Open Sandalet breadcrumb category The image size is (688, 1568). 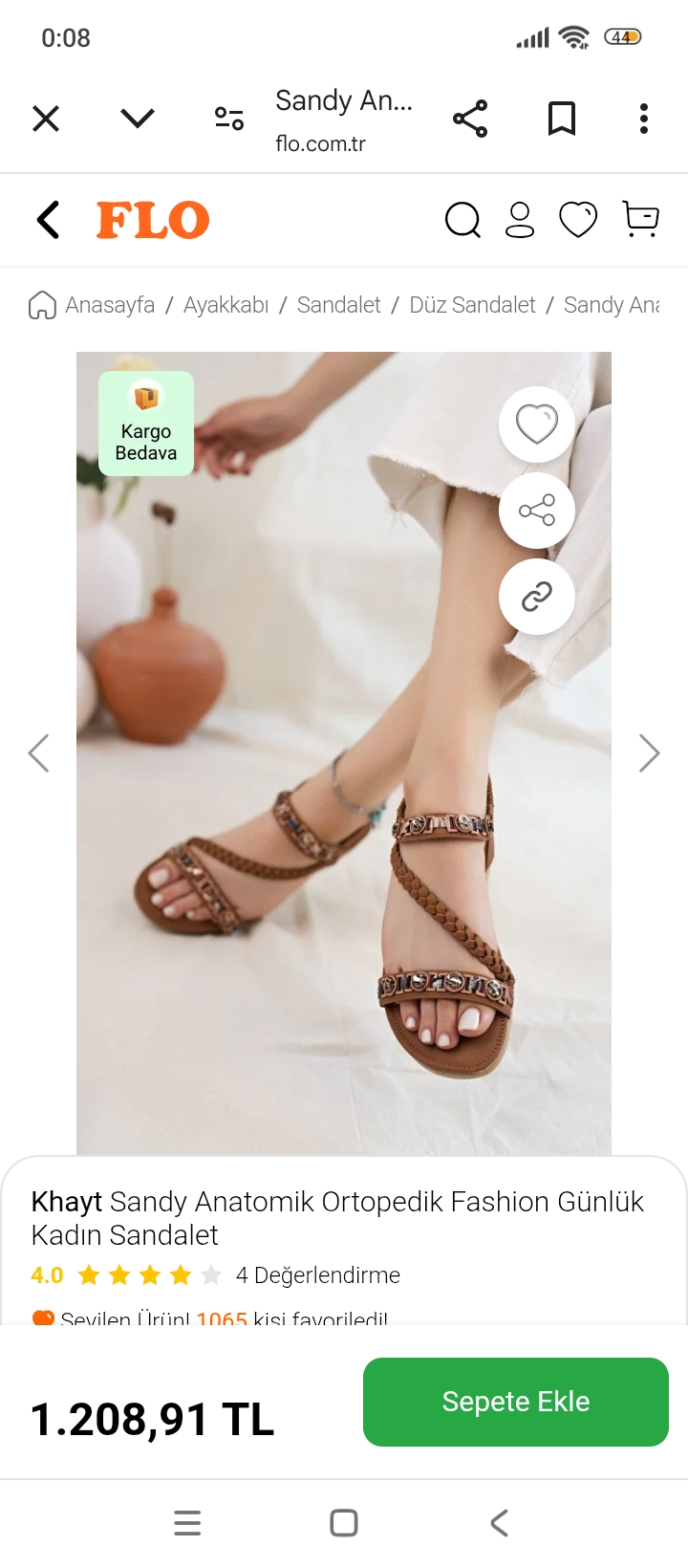[x=338, y=305]
